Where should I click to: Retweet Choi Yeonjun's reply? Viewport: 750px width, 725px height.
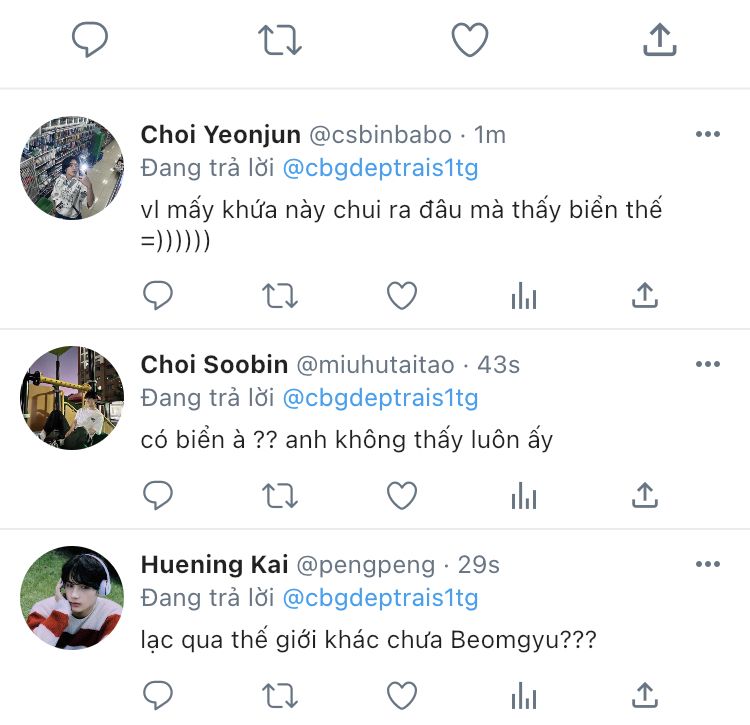(279, 295)
